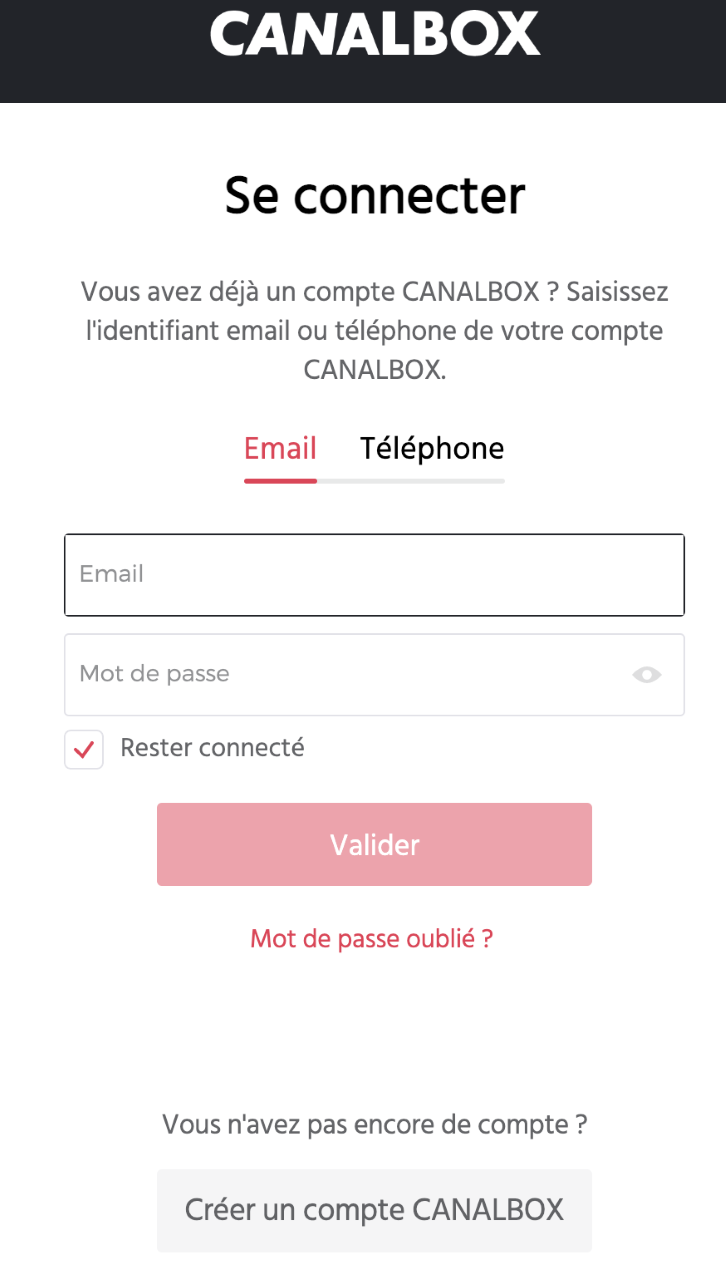Select the Email login tab
The image size is (726, 1280).
pyautogui.click(x=279, y=448)
